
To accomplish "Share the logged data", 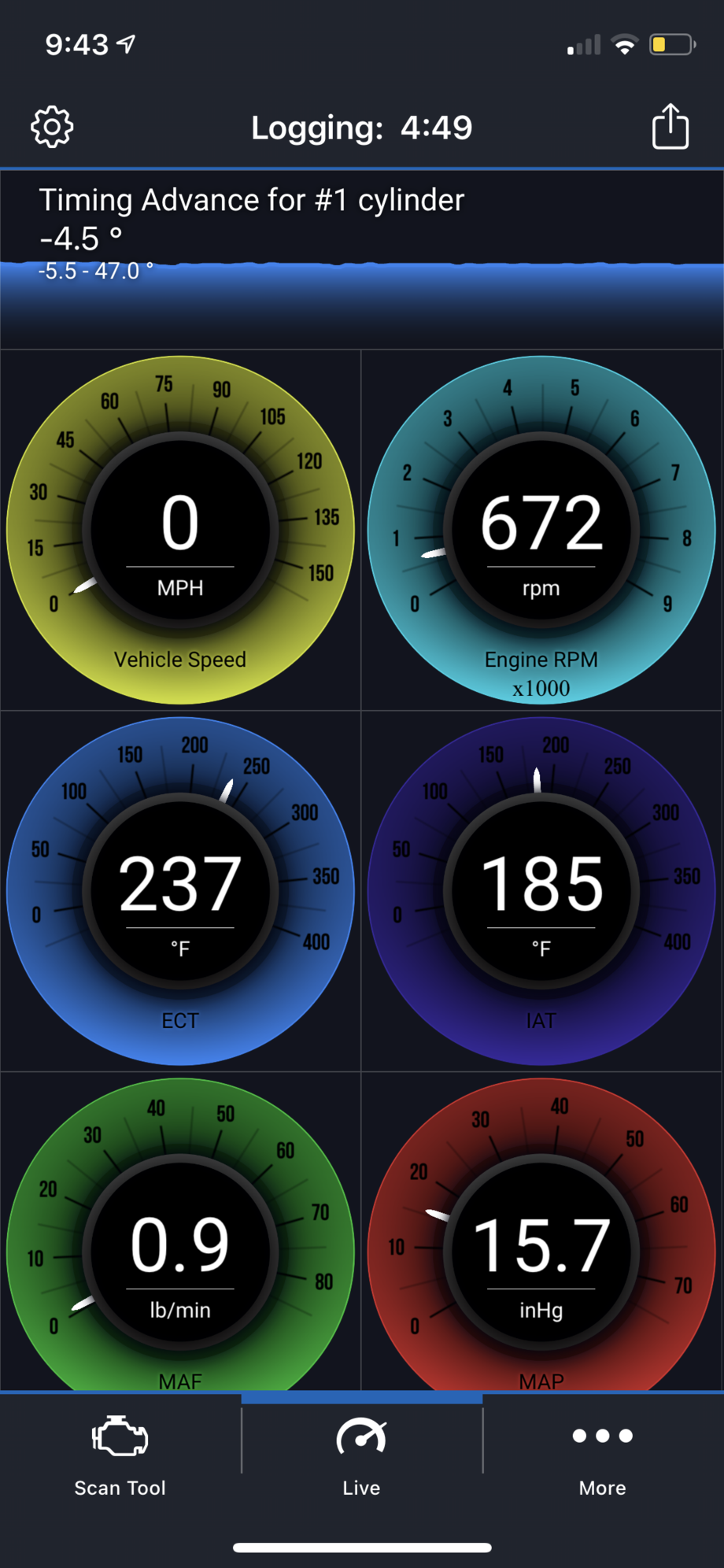I will click(x=670, y=127).
